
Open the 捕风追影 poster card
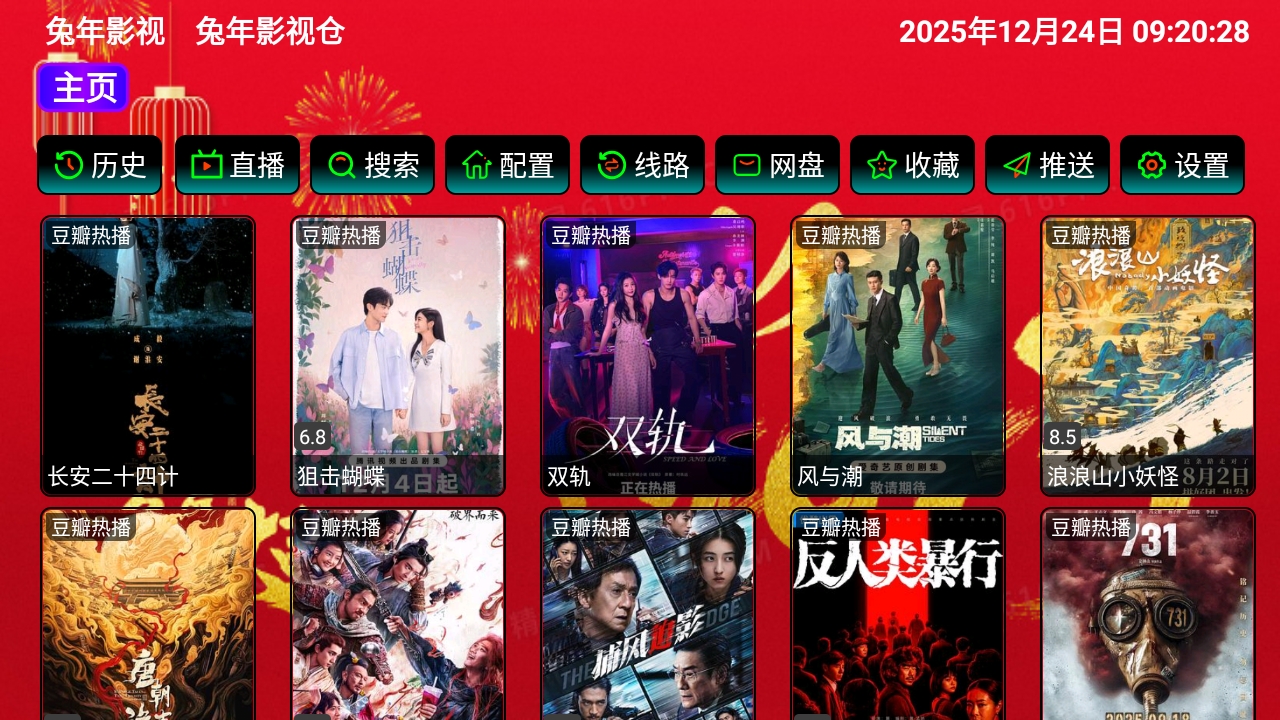[x=648, y=615]
